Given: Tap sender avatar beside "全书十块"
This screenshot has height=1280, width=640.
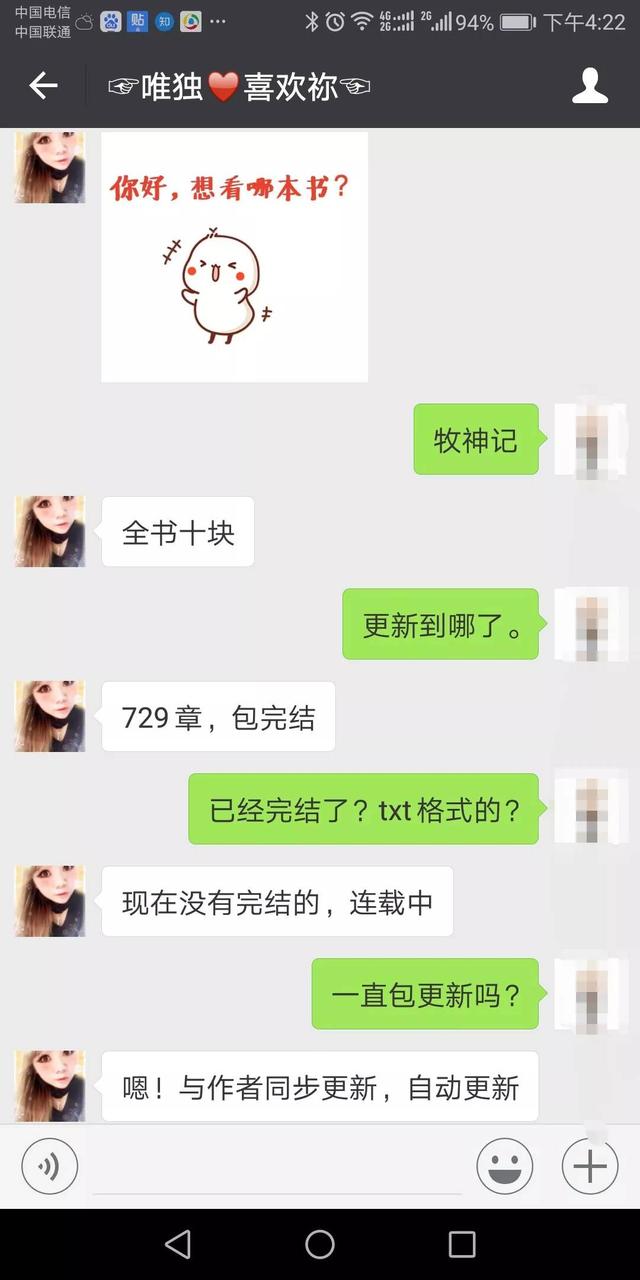Looking at the screenshot, I should (x=50, y=531).
